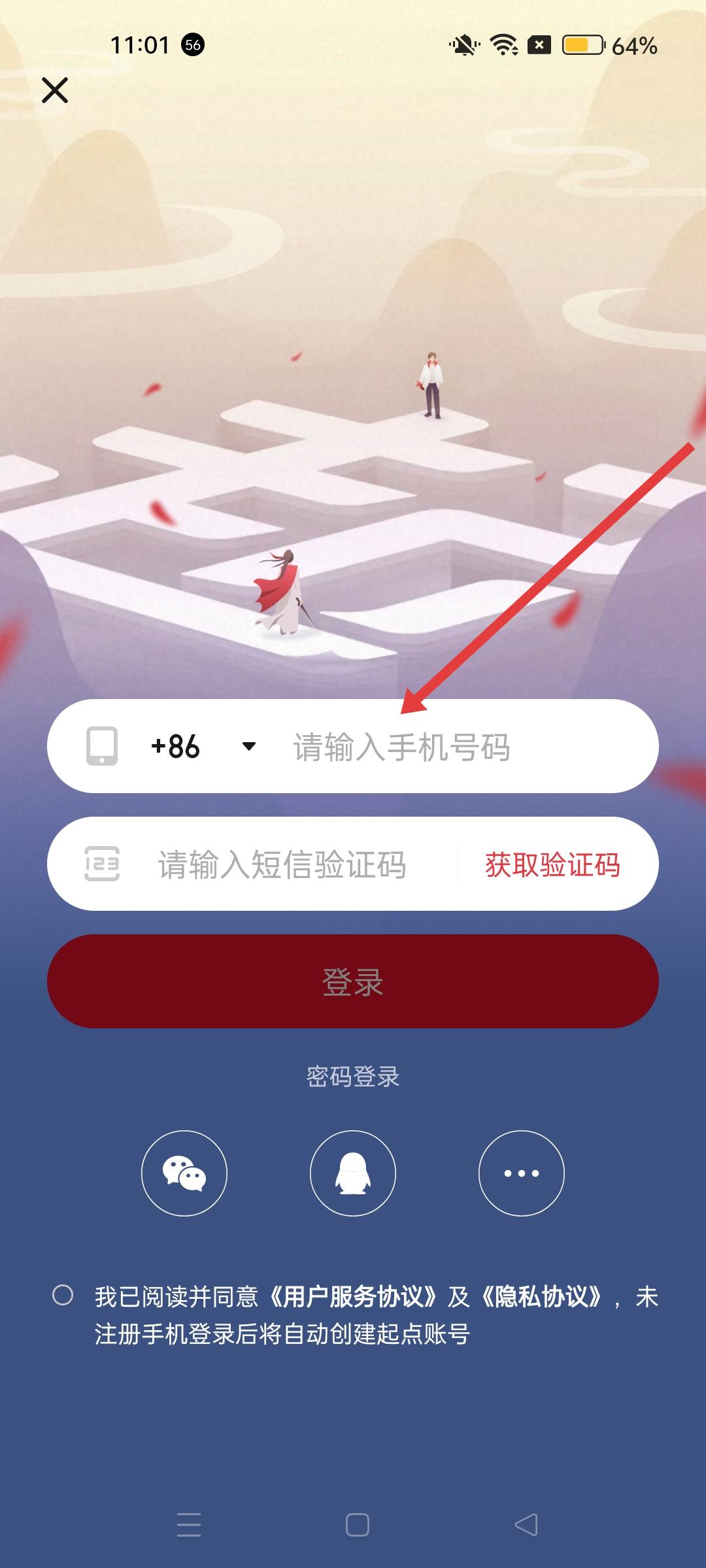Go back using the system back button
The height and width of the screenshot is (1568, 706).
point(526,1525)
